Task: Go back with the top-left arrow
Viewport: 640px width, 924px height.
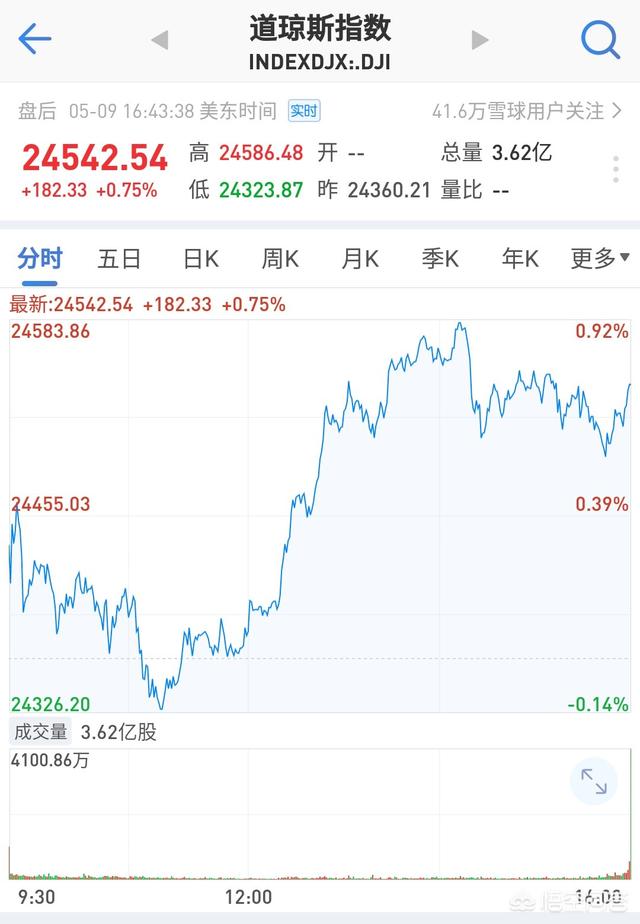Action: [34, 40]
